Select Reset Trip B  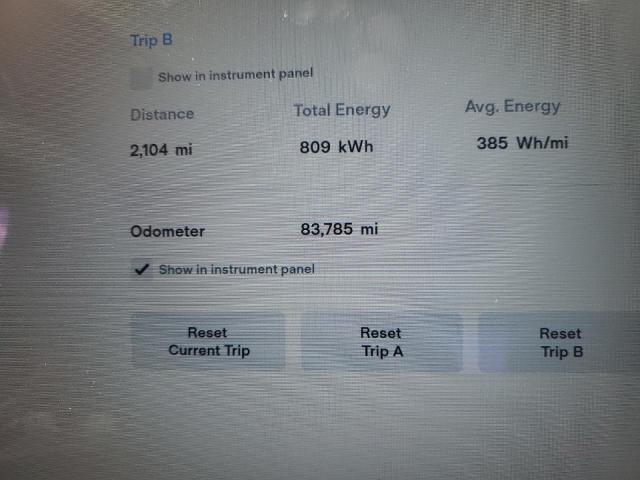tap(559, 342)
